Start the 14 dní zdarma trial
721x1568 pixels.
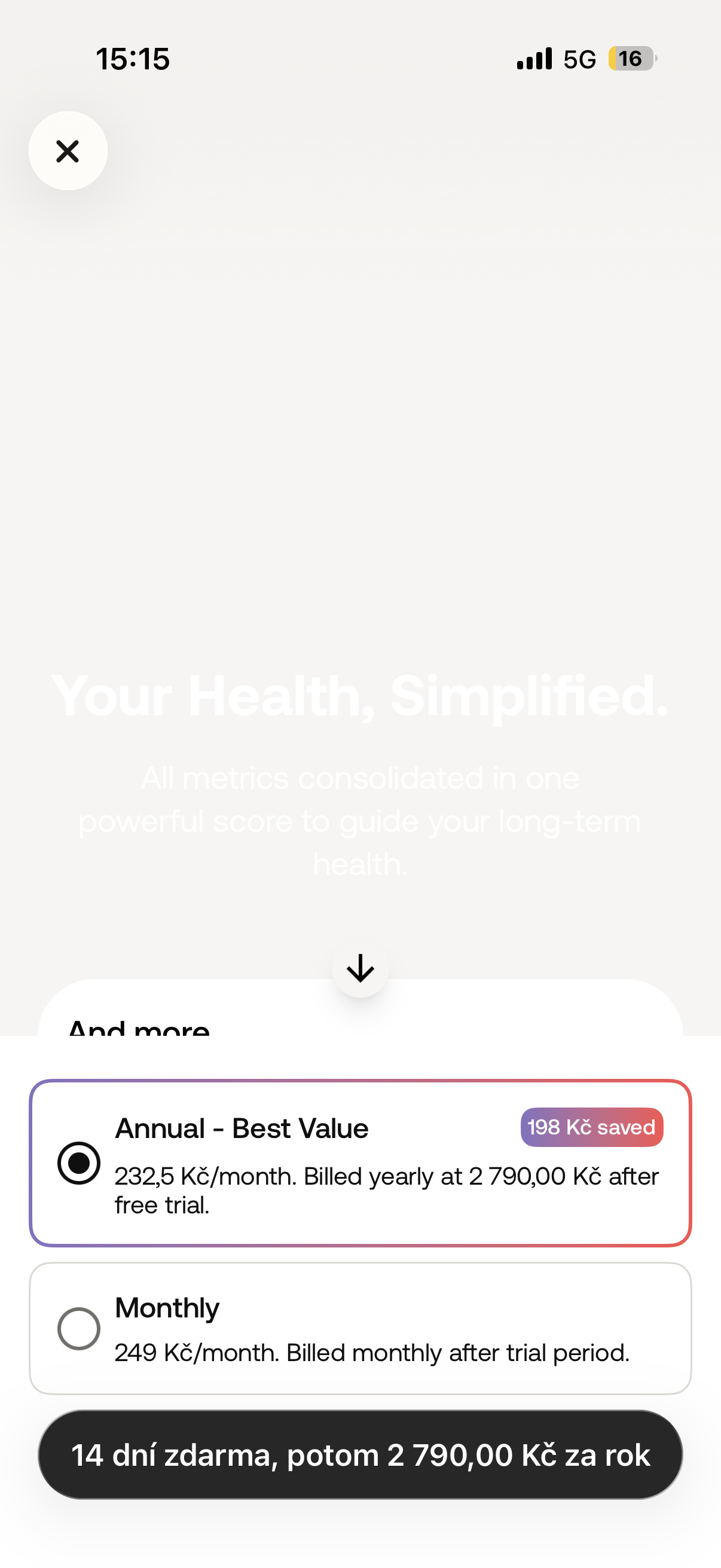pyautogui.click(x=360, y=1455)
